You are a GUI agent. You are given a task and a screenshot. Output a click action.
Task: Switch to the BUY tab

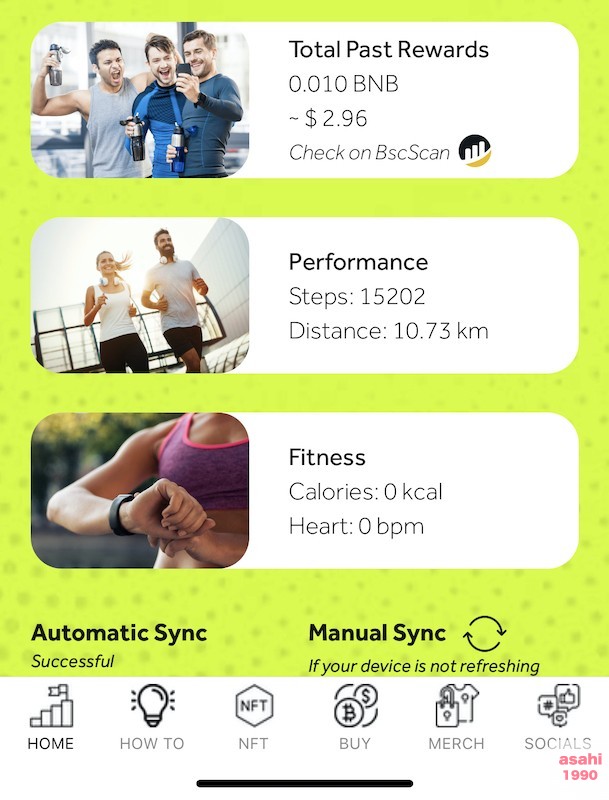(x=355, y=717)
